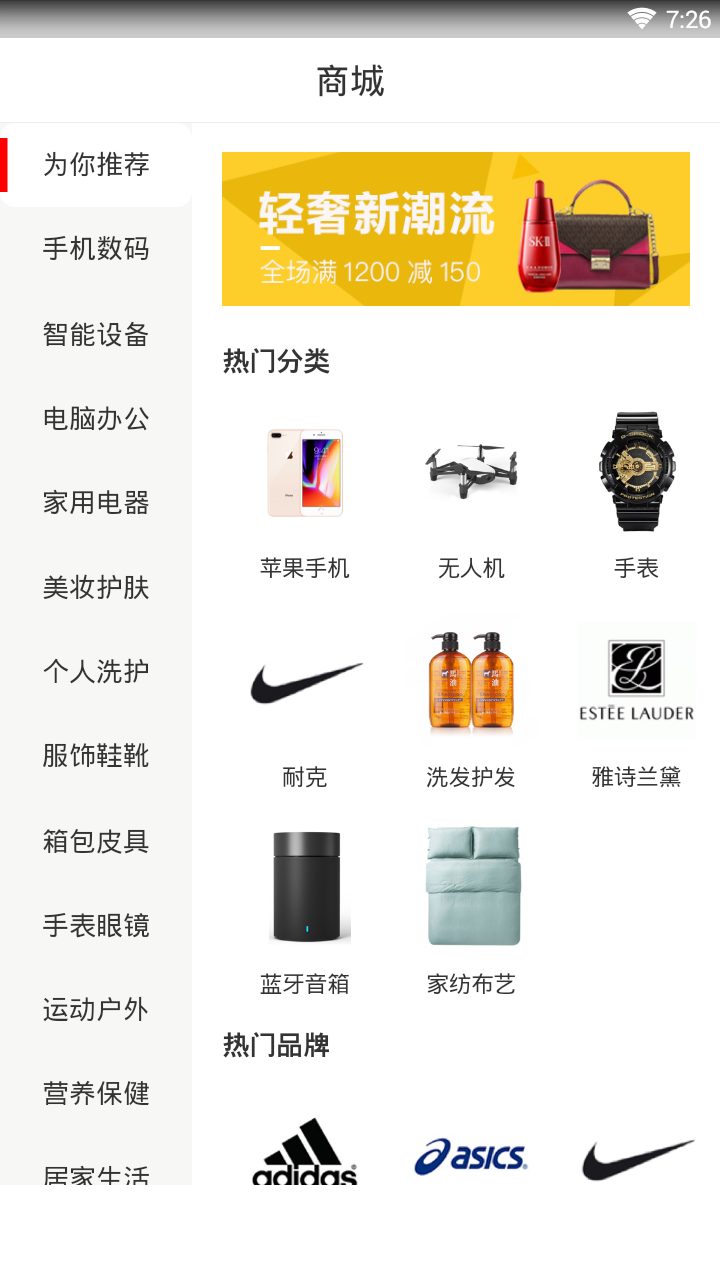
Task: Open the 营养保健 category
Action: click(96, 1094)
